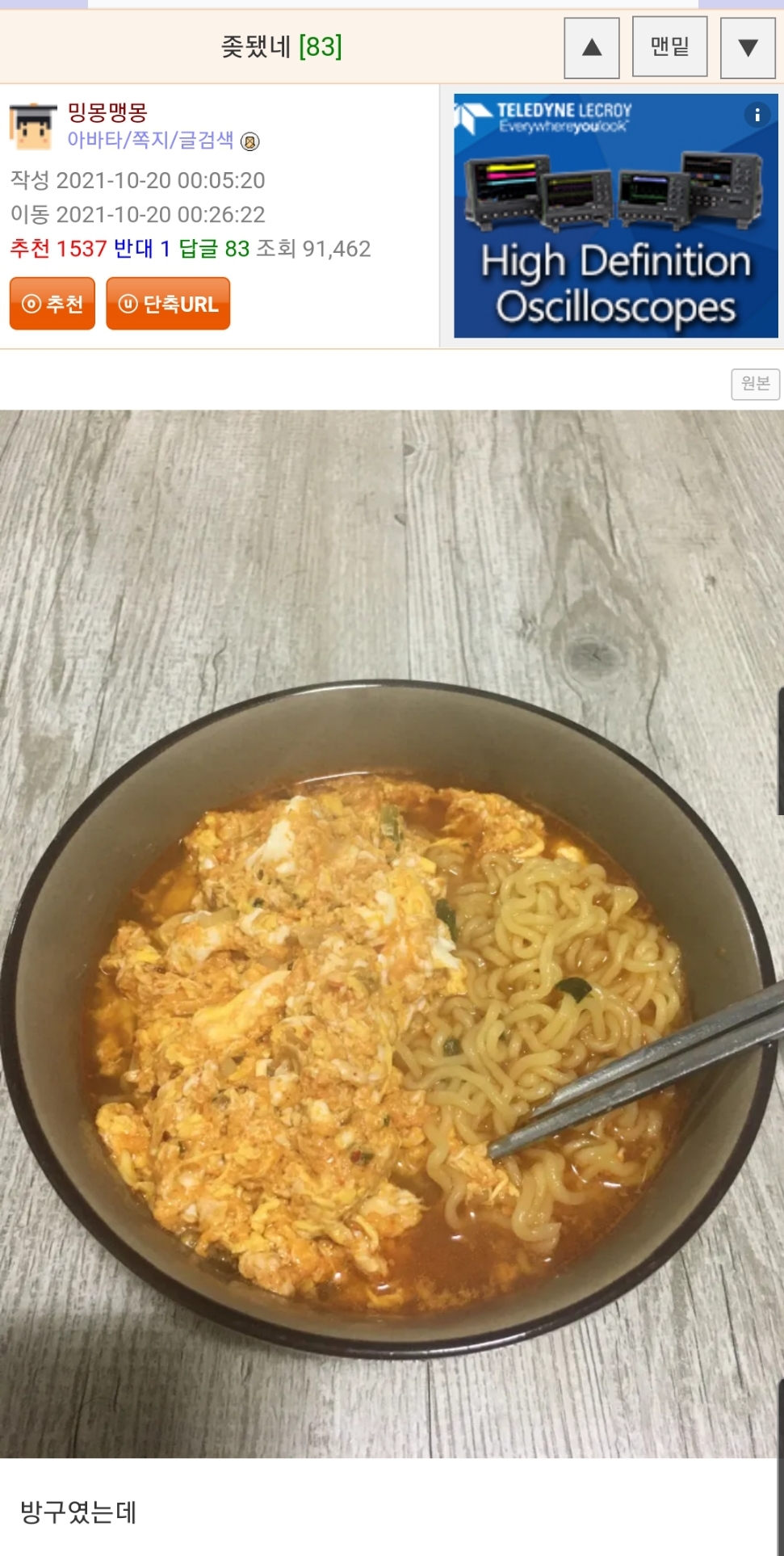Copy the short link via 단축URL
The image size is (784, 1556).
(168, 304)
